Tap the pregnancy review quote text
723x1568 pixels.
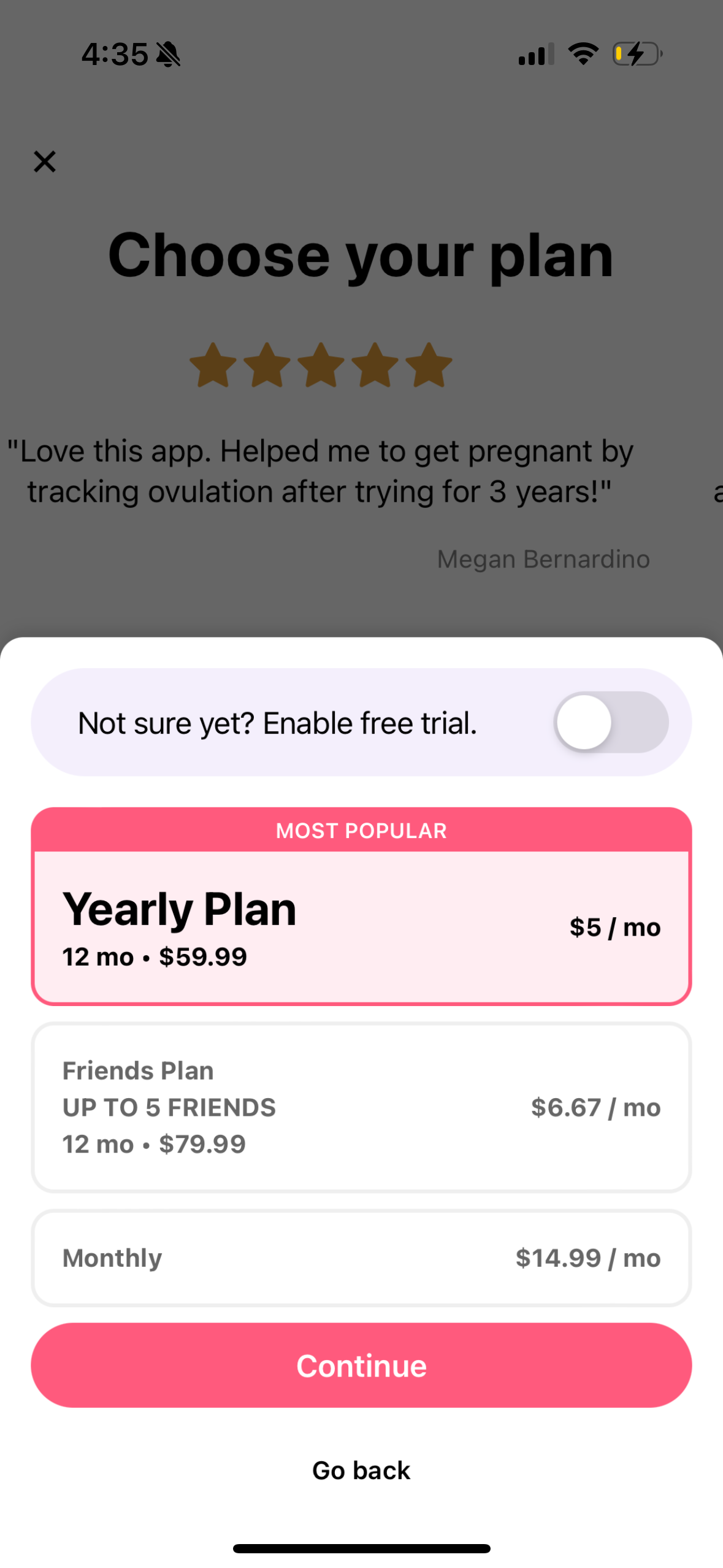[320, 471]
